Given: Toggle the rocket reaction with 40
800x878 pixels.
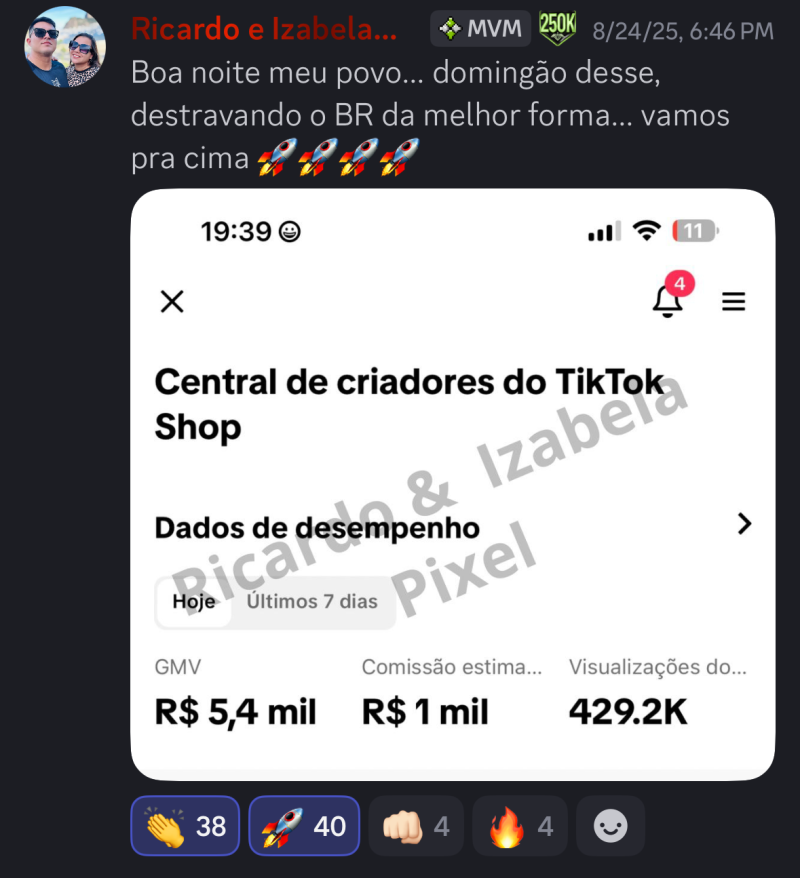Looking at the screenshot, I should point(304,826).
